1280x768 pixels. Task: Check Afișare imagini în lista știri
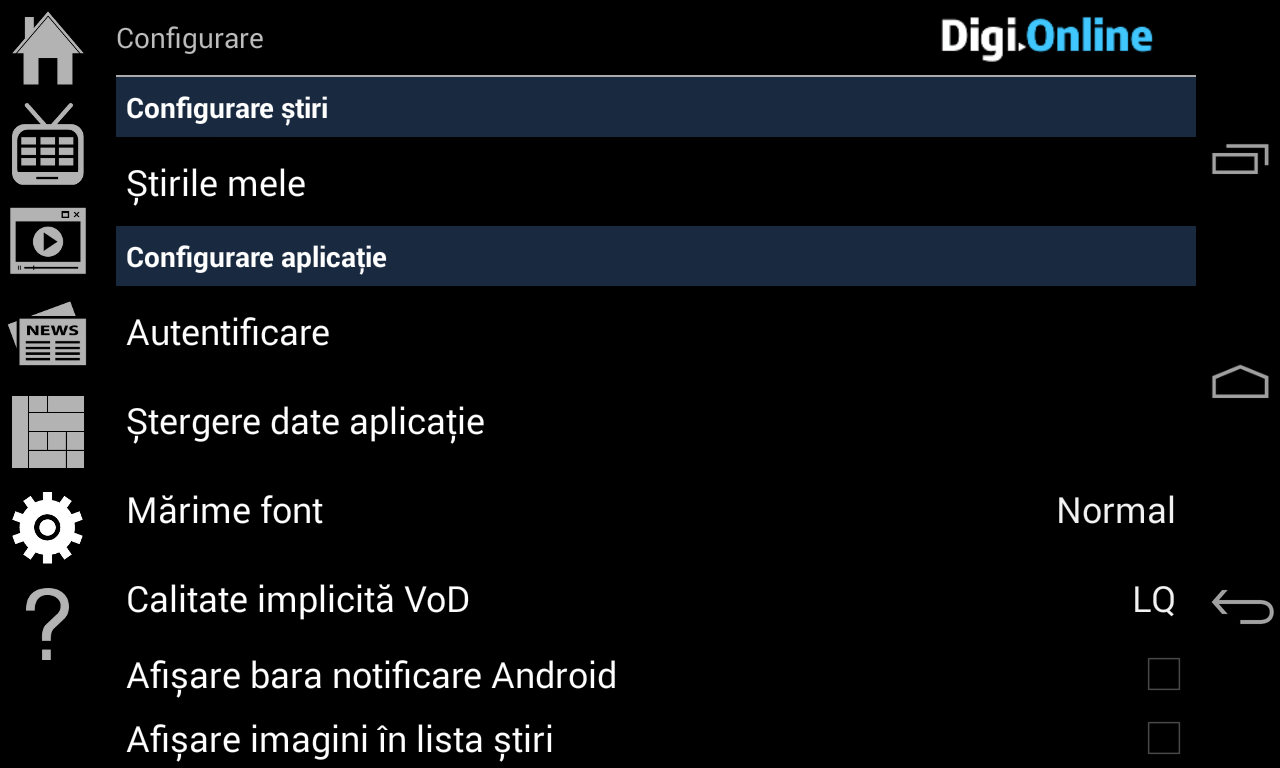click(x=1163, y=739)
